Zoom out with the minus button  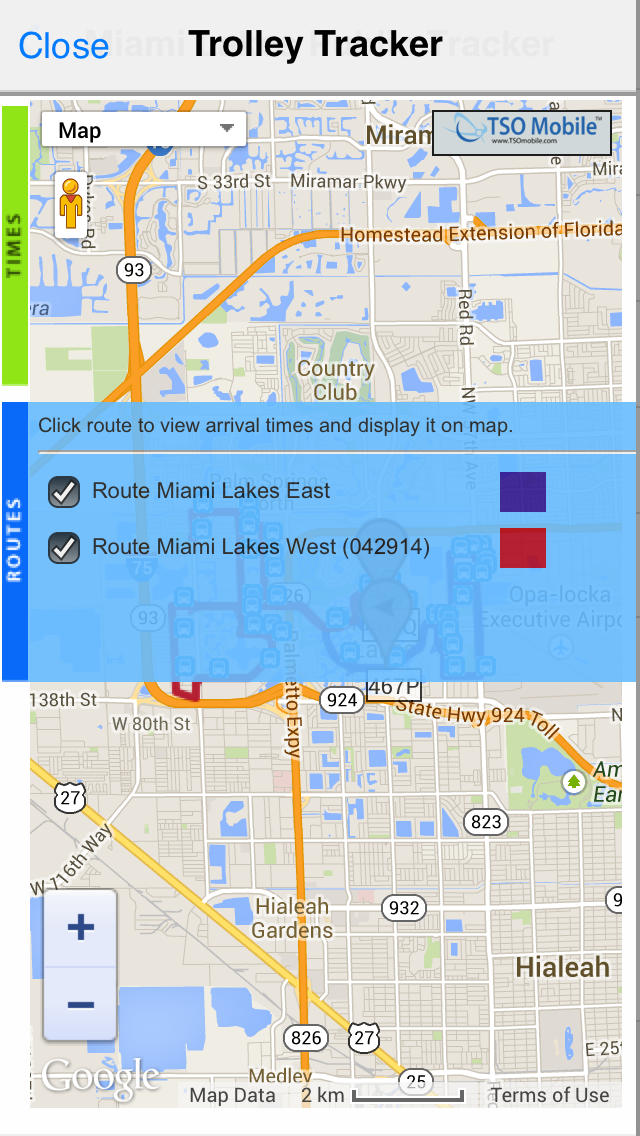(80, 1004)
